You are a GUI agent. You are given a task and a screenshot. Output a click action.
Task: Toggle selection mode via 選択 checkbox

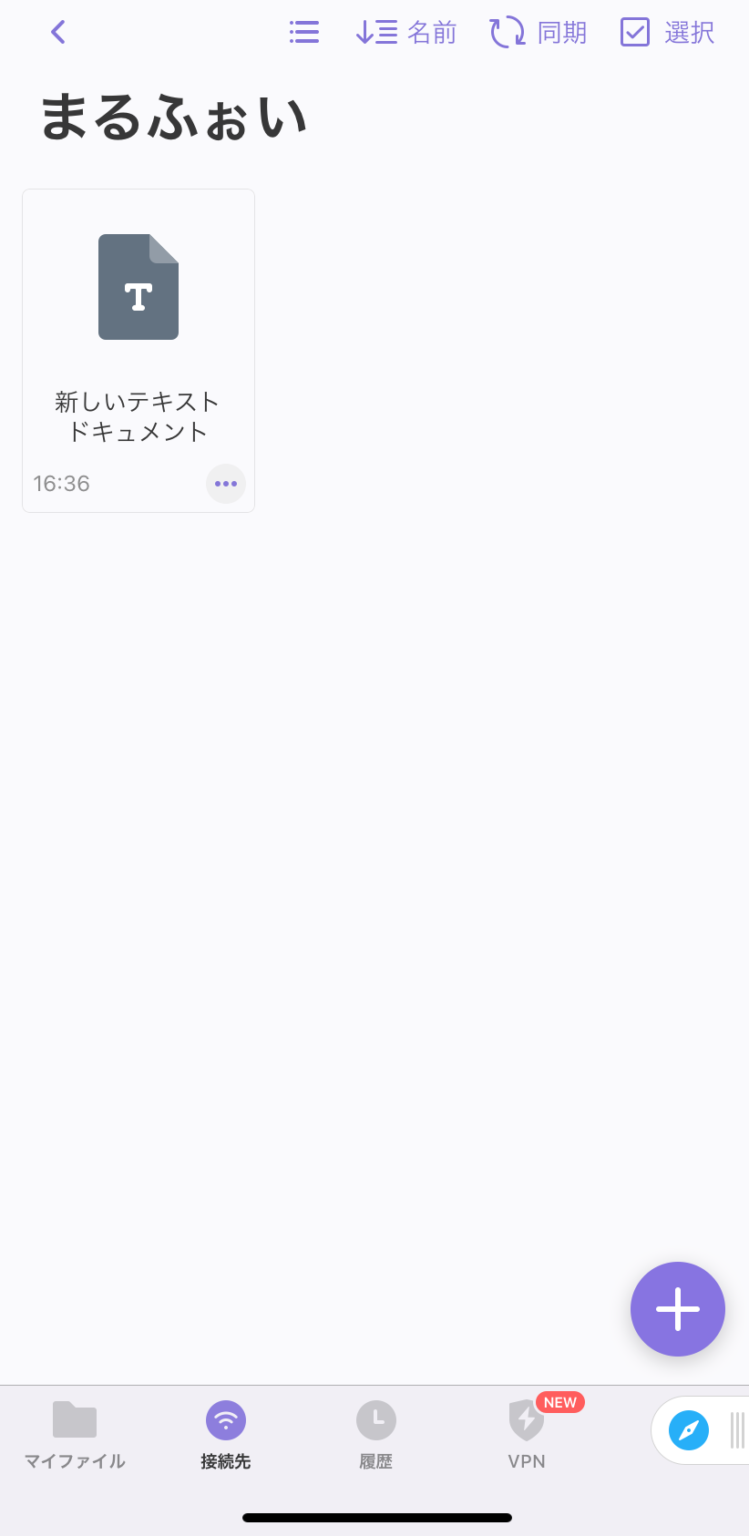(665, 31)
